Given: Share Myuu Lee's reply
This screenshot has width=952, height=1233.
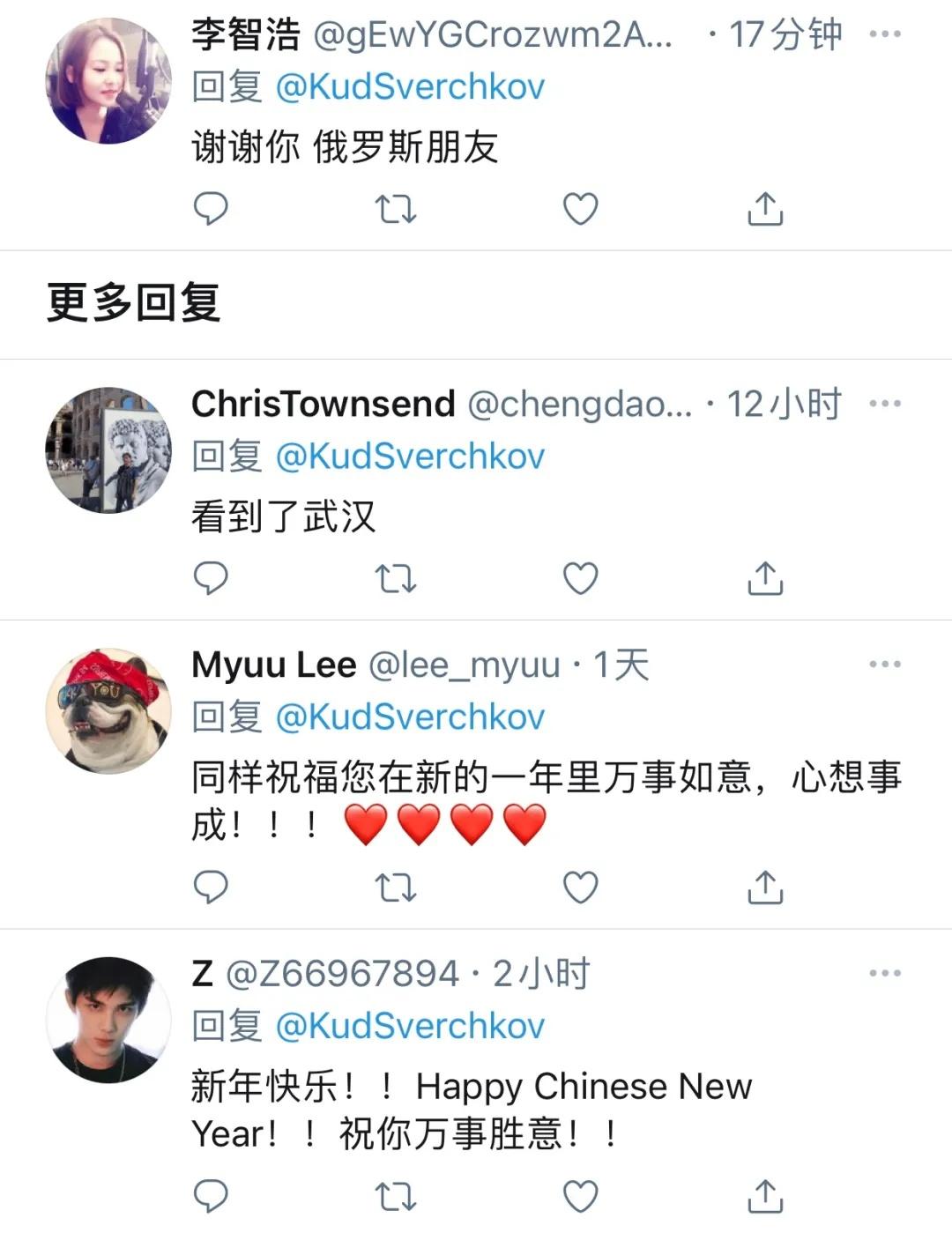Looking at the screenshot, I should (x=765, y=887).
